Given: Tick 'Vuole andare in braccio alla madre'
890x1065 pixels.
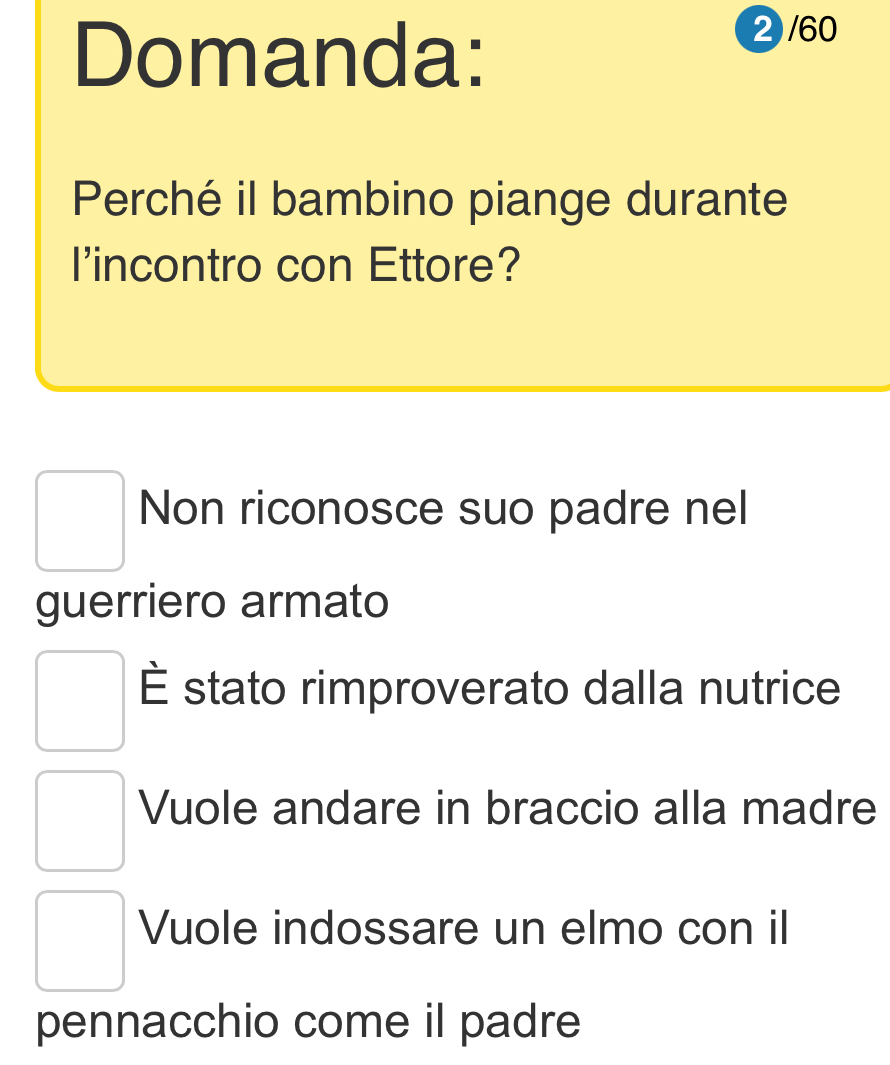Looking at the screenshot, I should tap(80, 821).
